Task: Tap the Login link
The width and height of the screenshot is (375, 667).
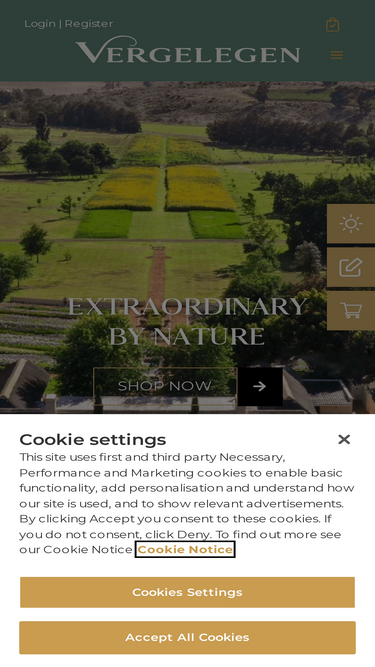Action: (x=40, y=24)
